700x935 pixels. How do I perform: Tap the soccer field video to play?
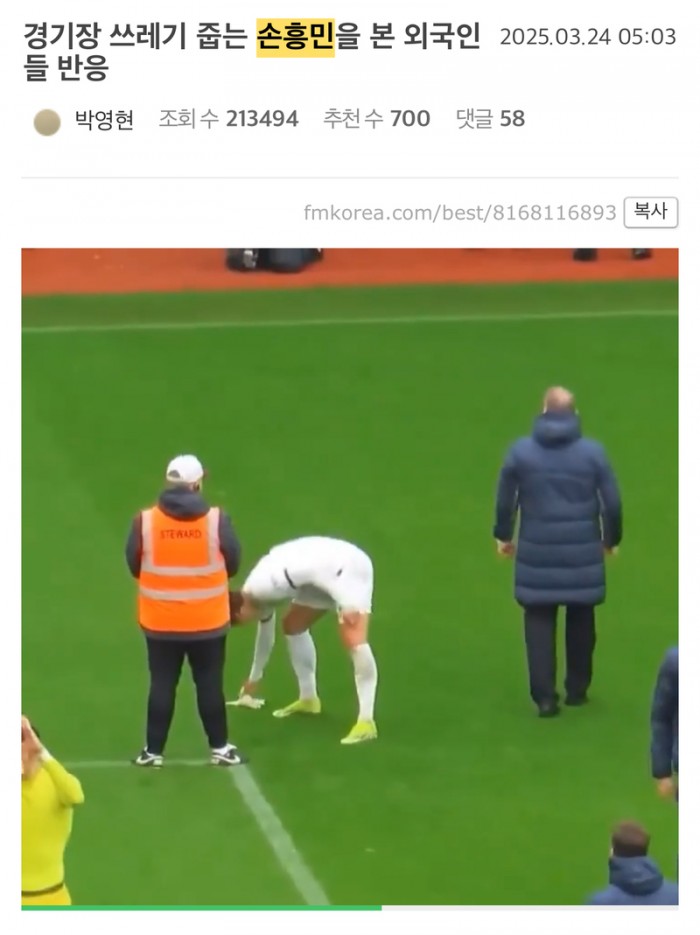click(350, 575)
